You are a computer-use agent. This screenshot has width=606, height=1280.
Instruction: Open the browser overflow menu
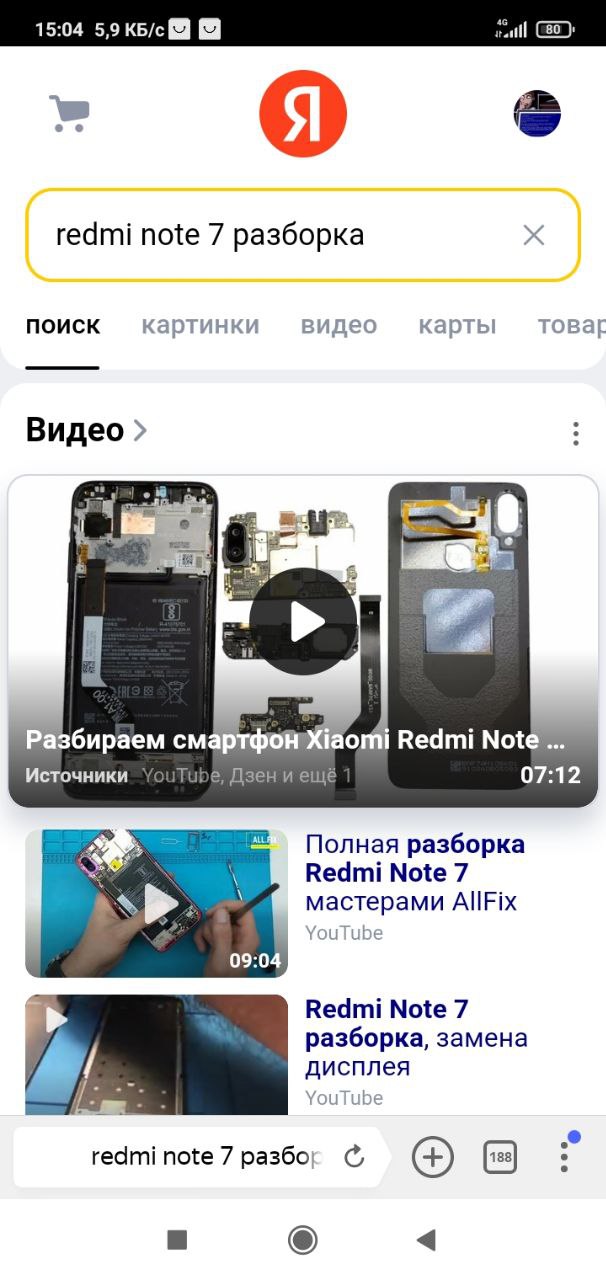click(565, 1155)
